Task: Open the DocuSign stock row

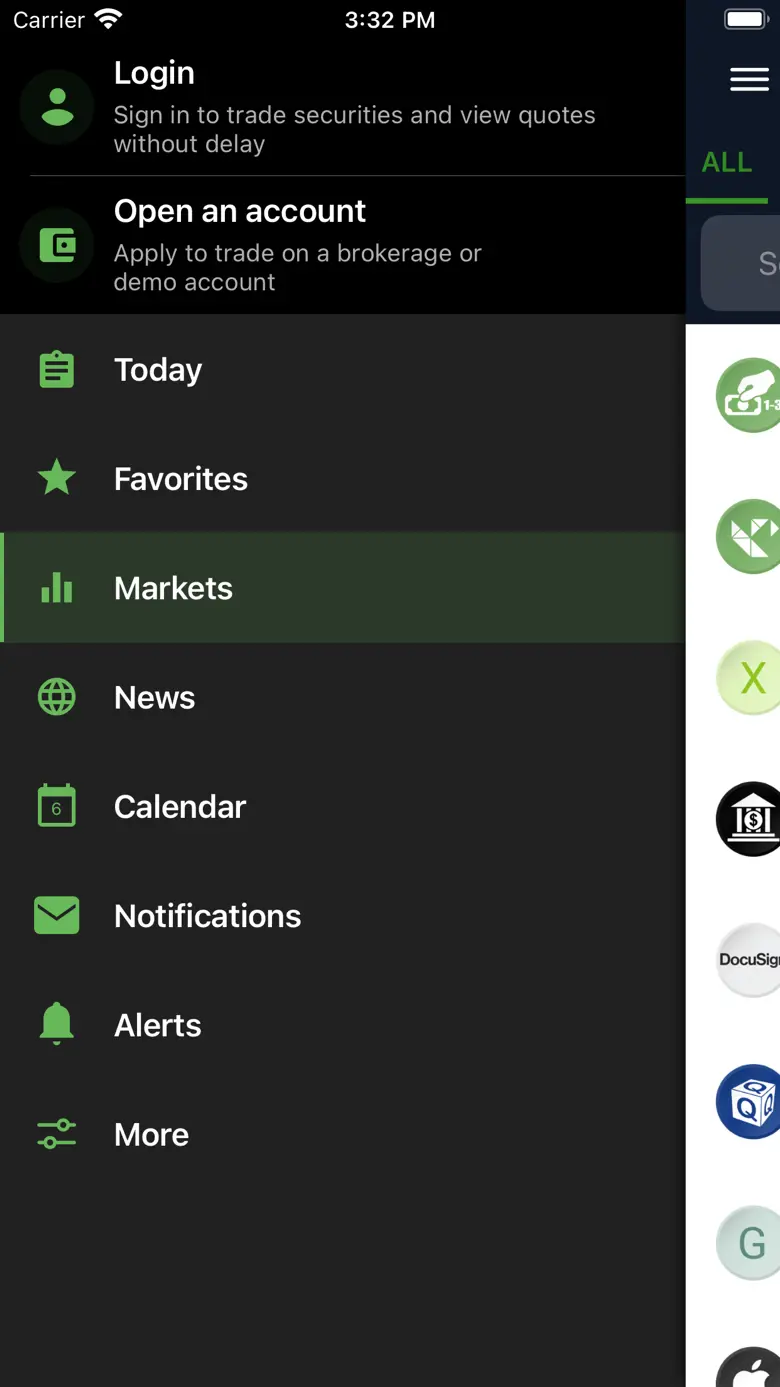Action: pyautogui.click(x=733, y=960)
